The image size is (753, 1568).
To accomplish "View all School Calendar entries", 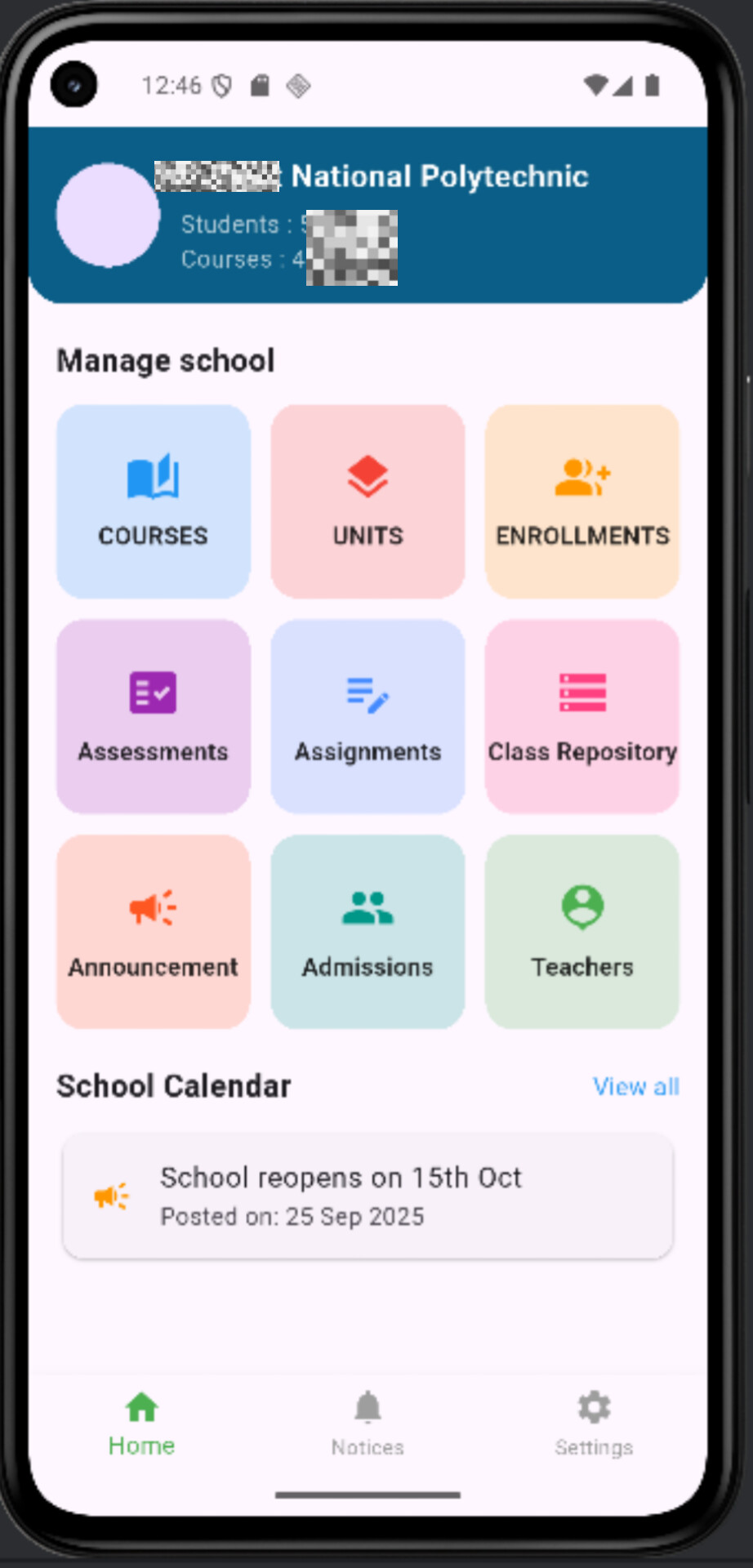I will (x=635, y=1086).
